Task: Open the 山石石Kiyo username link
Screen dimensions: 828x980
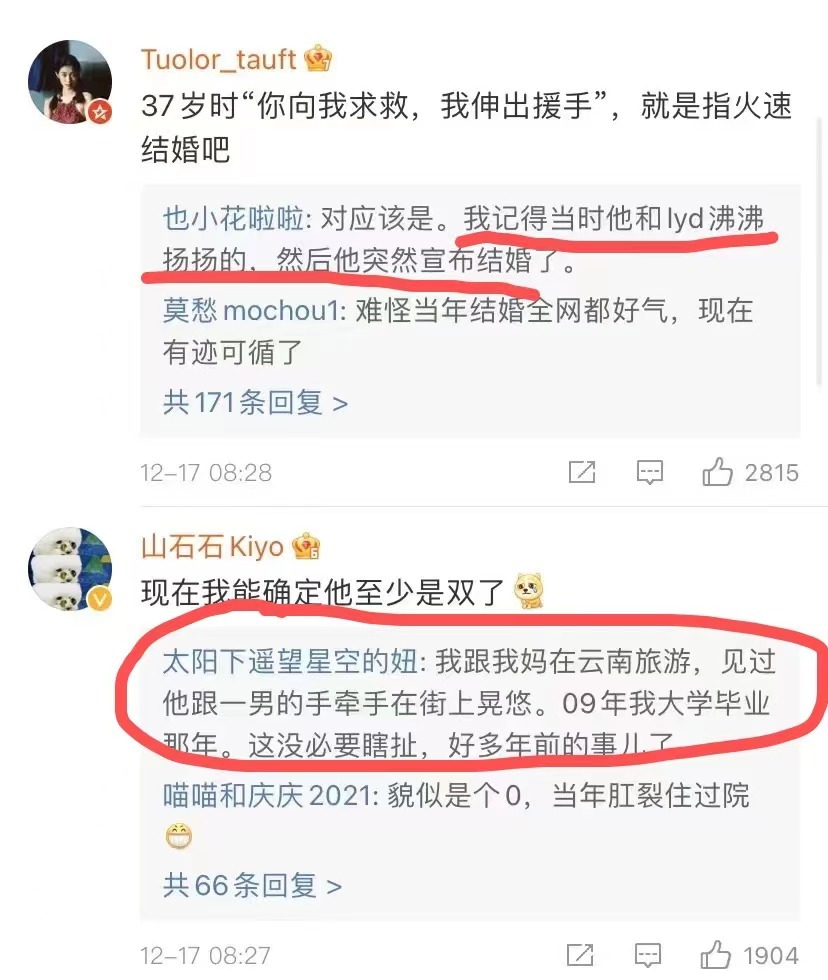Action: tap(212, 547)
